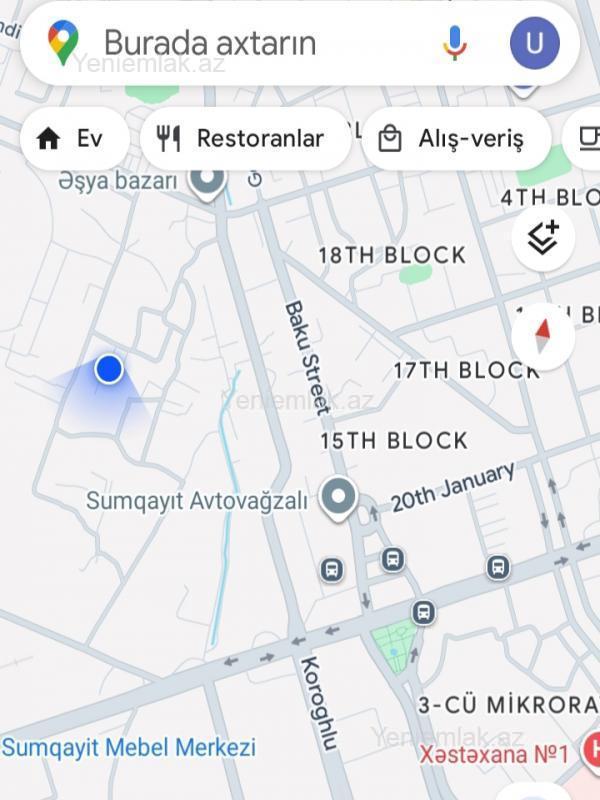Select the Alış-veriş chip
This screenshot has height=800, width=600.
(456, 139)
